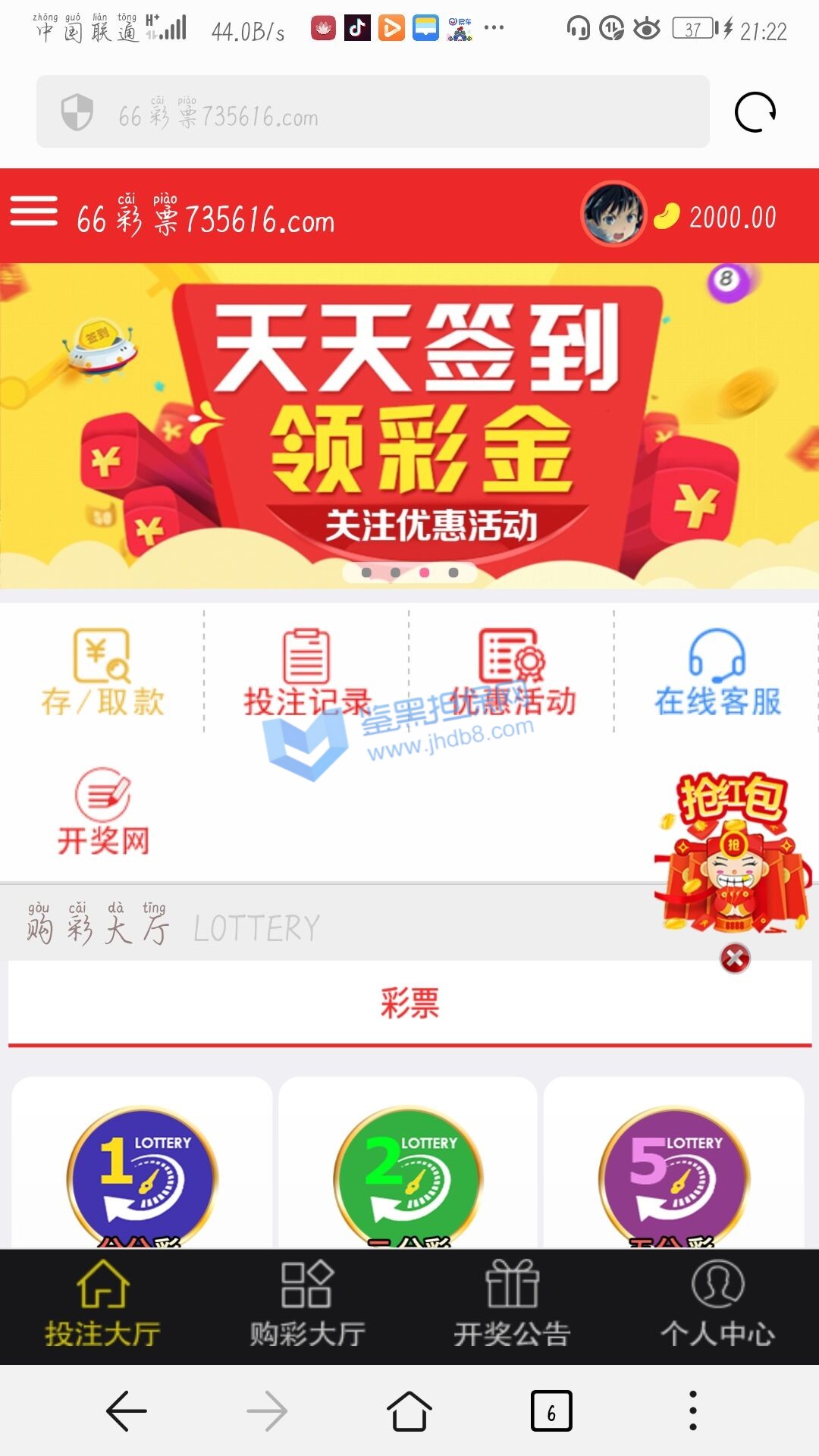
Task: Open the hamburger drawer menu
Action: [34, 212]
